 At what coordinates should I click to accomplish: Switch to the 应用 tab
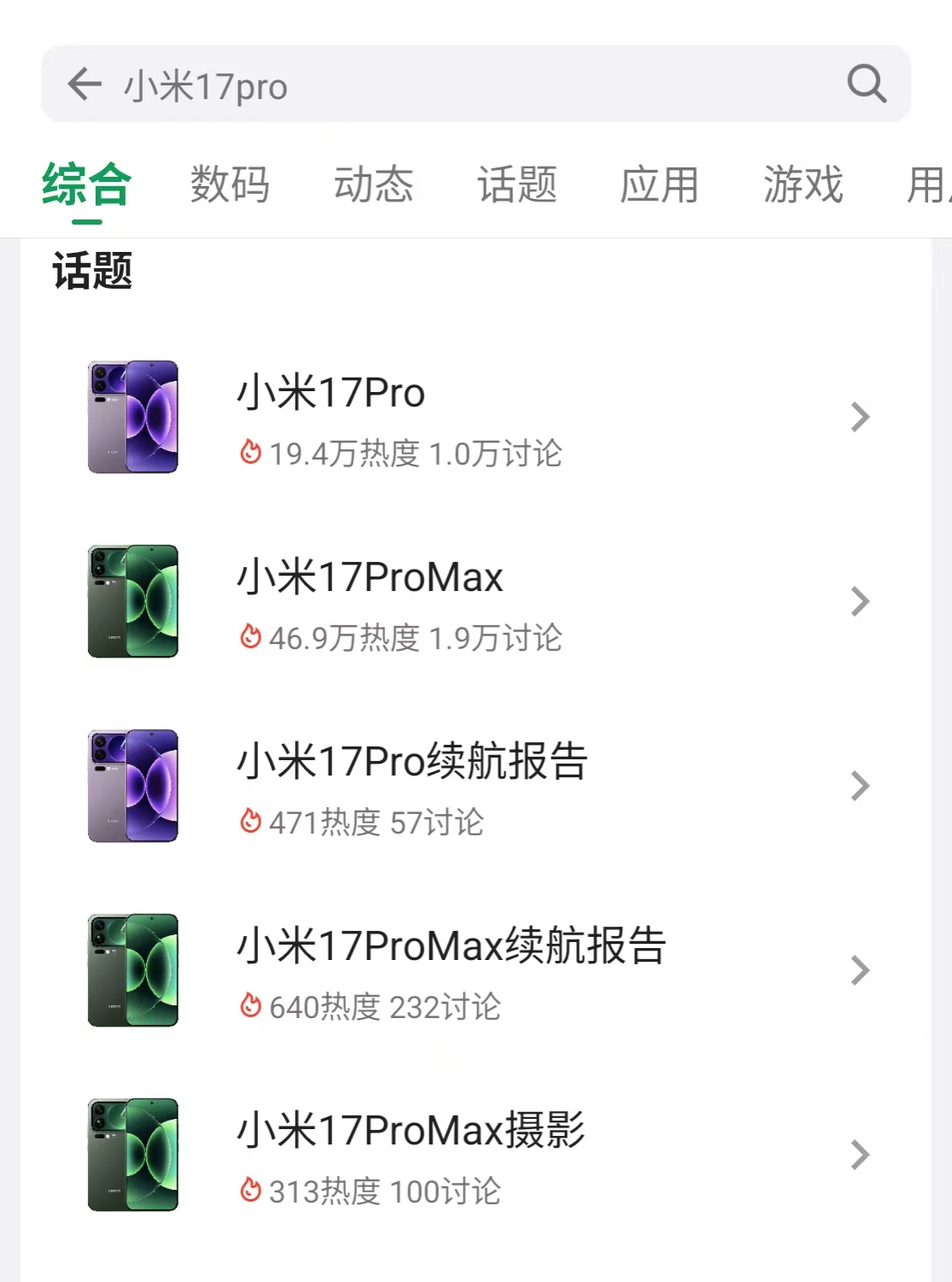pyautogui.click(x=659, y=185)
